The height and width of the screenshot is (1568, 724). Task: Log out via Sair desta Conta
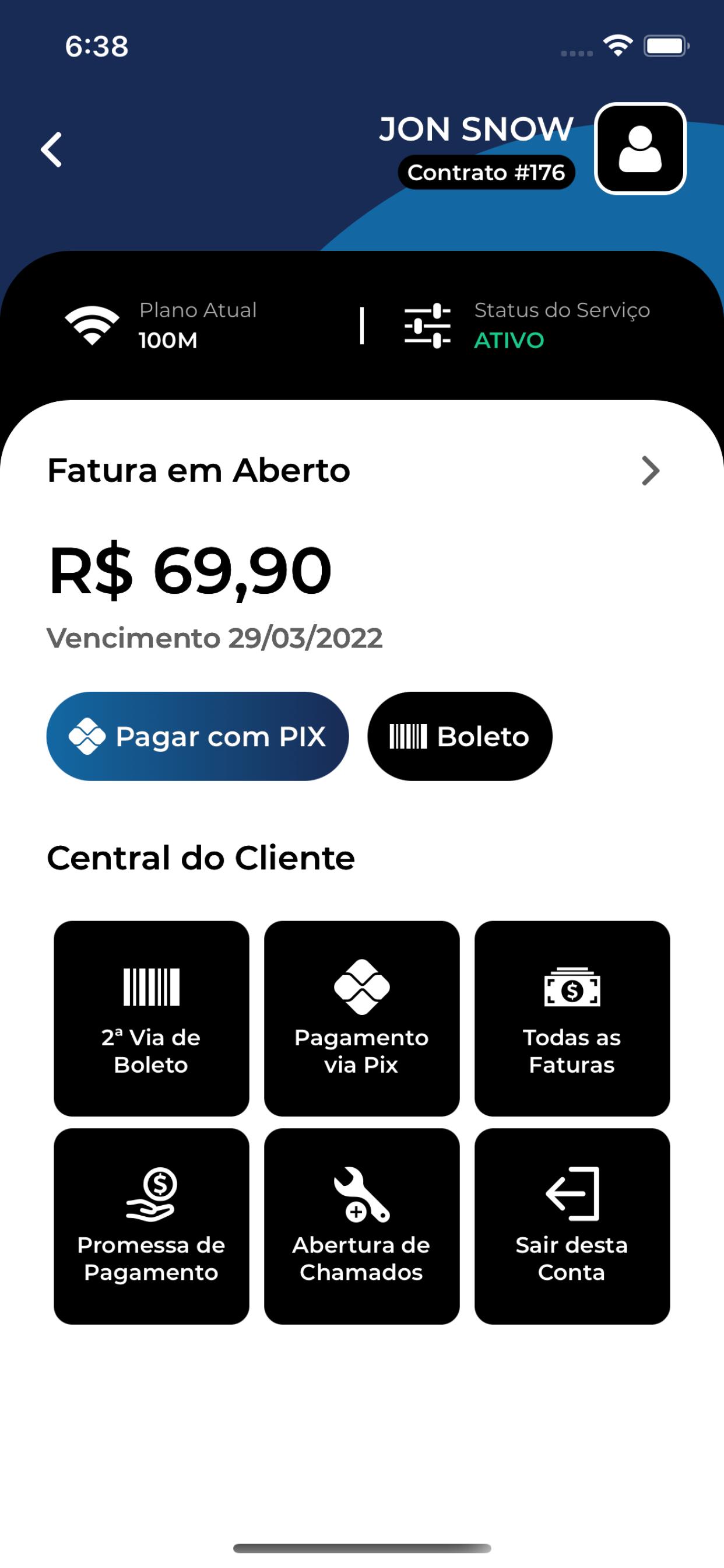(x=572, y=1227)
